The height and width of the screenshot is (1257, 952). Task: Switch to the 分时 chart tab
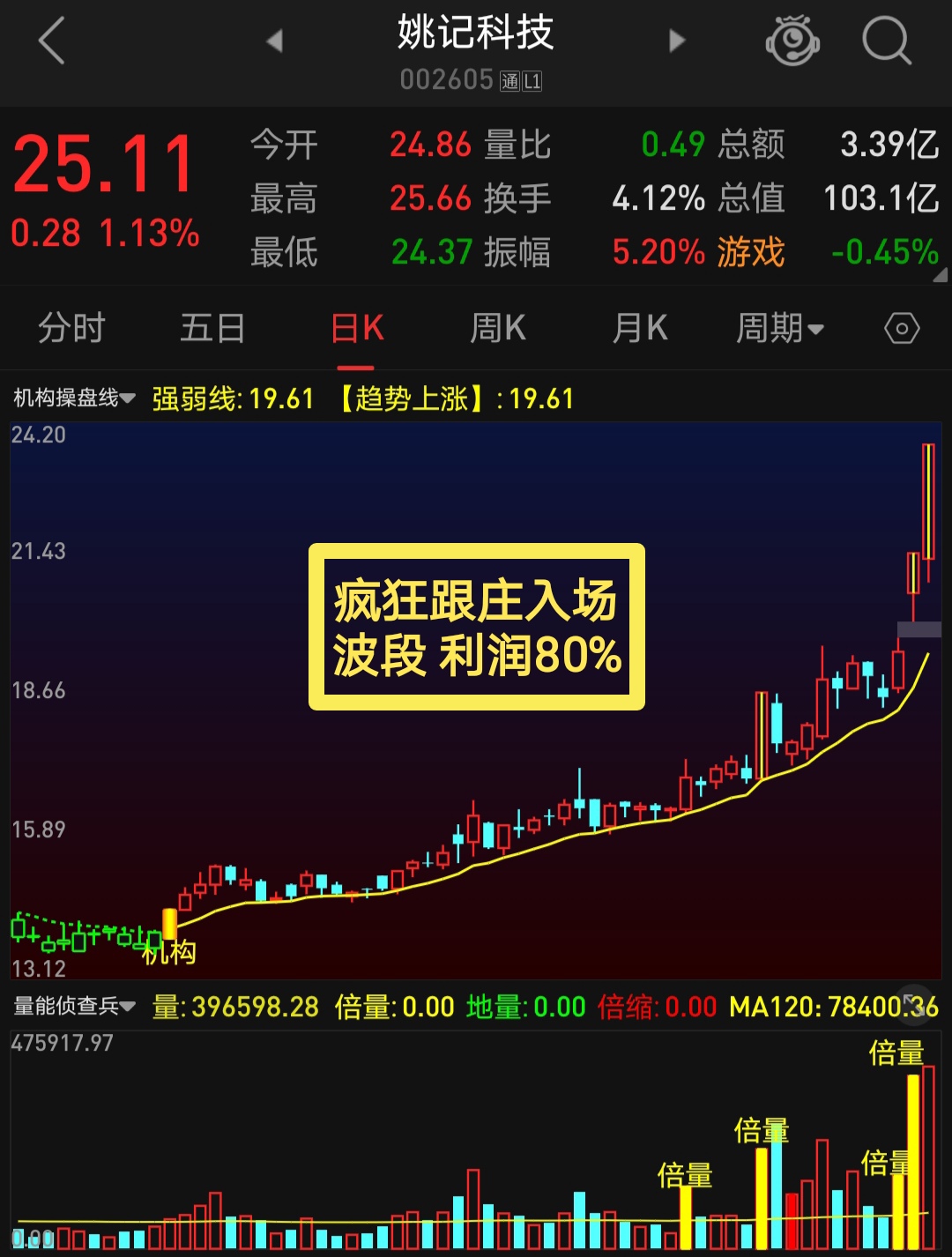71,329
